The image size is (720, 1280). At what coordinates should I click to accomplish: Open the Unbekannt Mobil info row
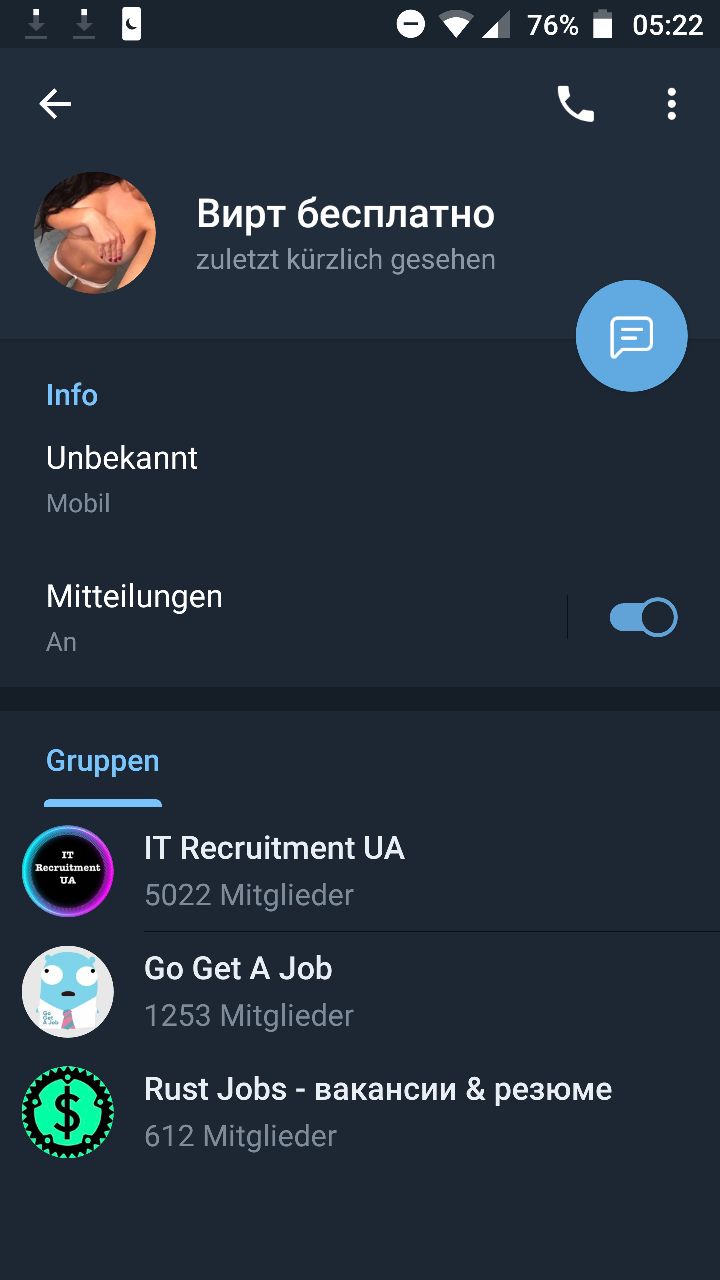coord(360,480)
